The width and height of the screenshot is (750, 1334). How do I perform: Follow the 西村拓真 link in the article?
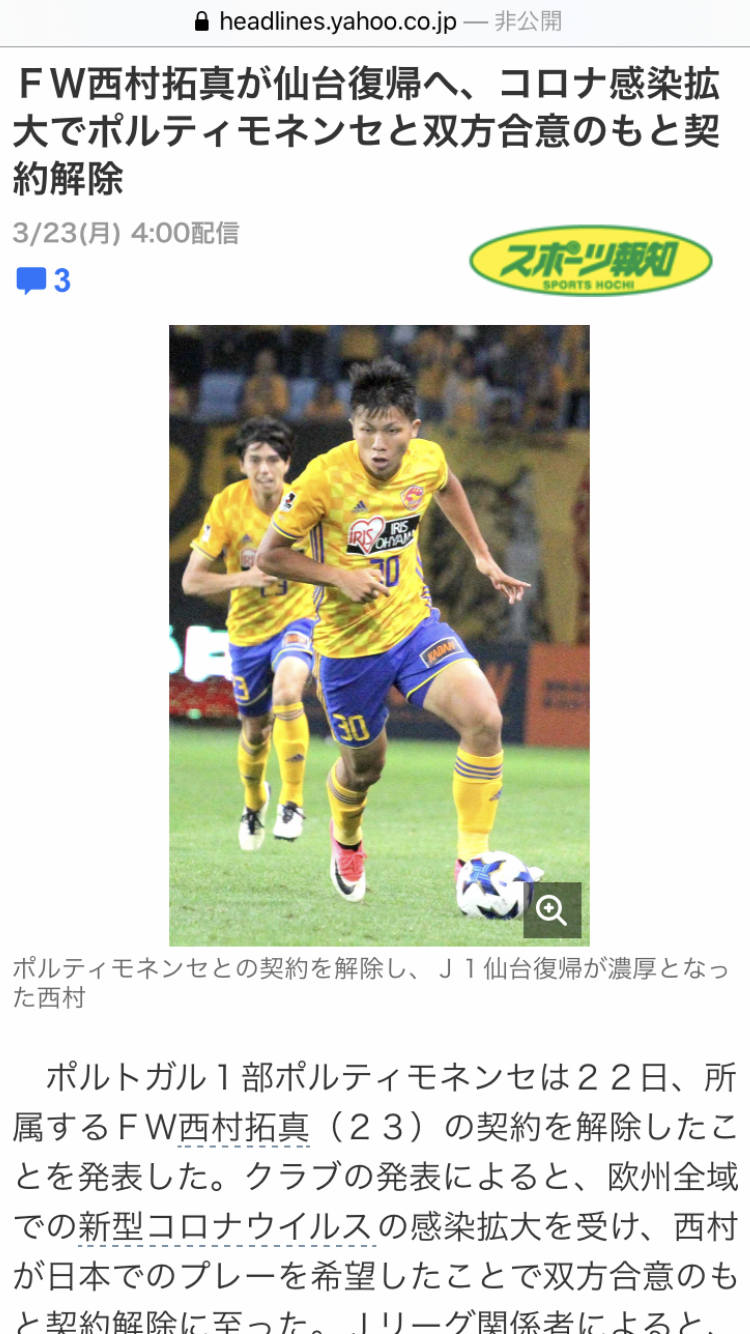coord(244,1127)
